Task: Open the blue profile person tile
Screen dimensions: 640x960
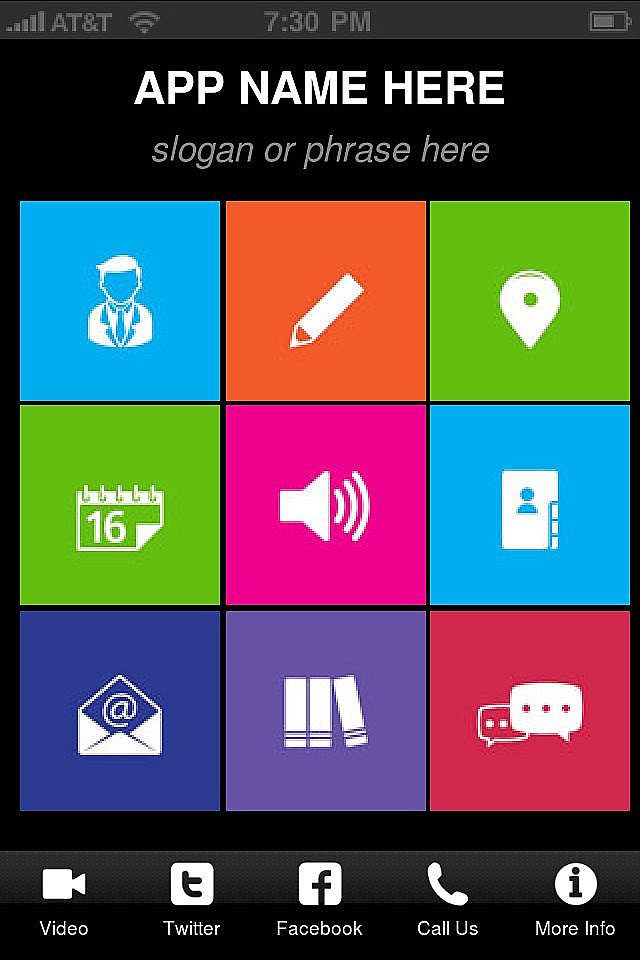Action: (x=120, y=301)
